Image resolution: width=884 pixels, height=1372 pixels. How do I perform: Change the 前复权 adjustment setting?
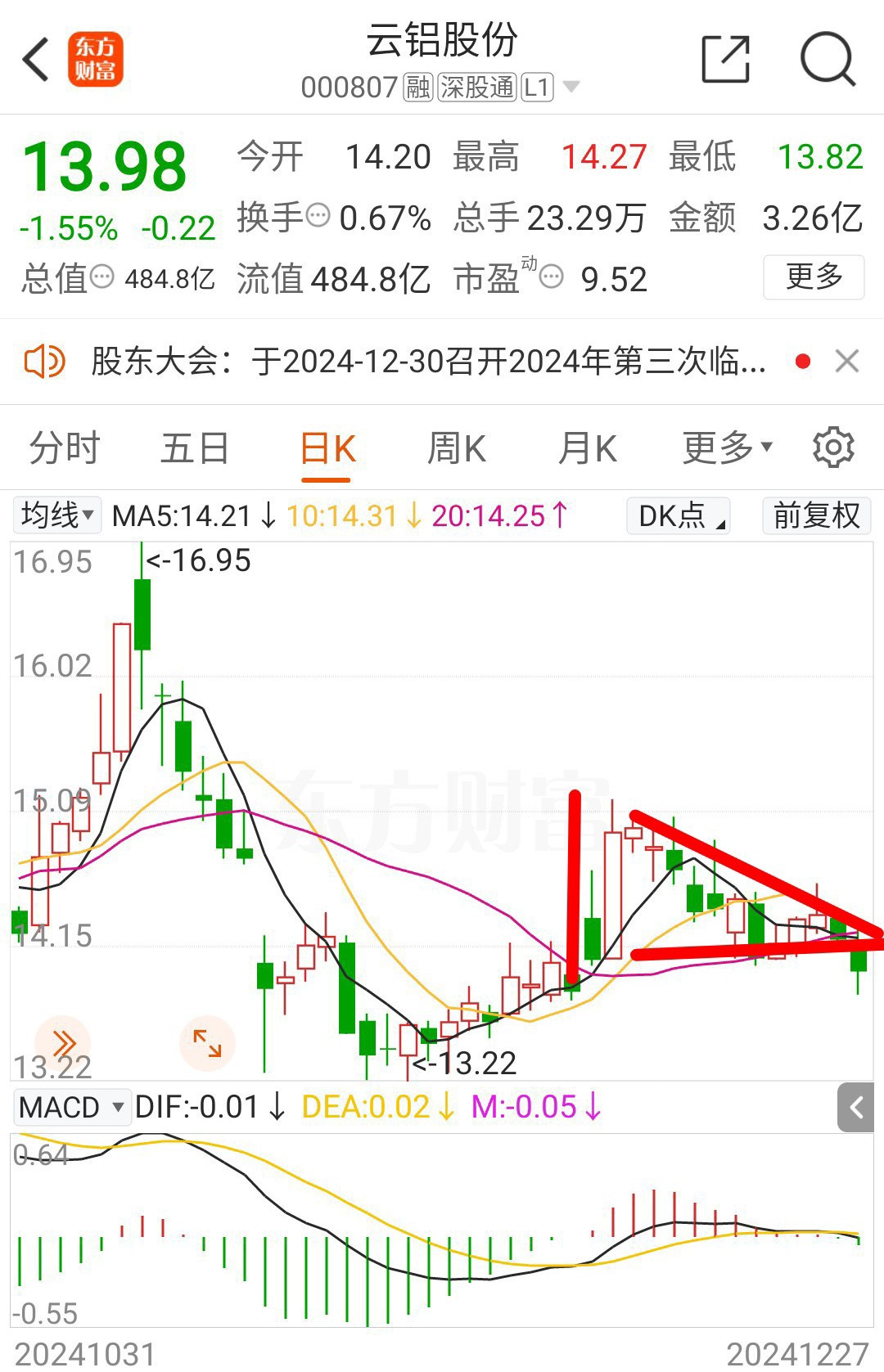click(x=816, y=515)
